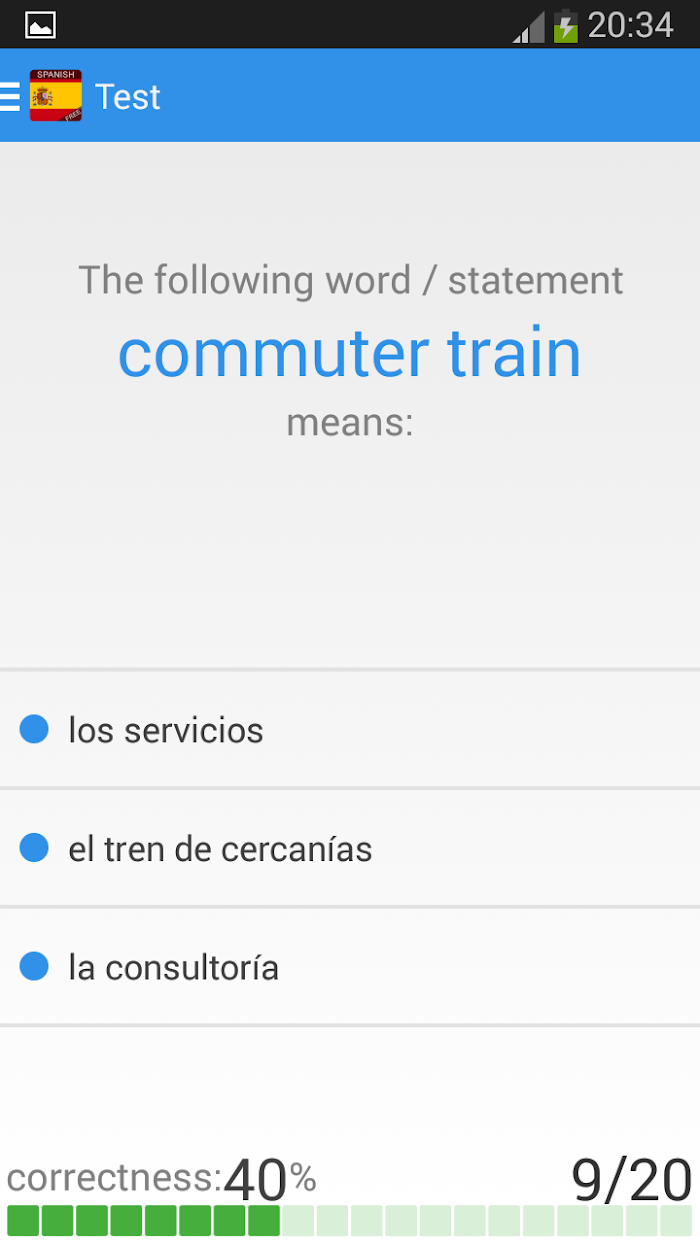Select the answer 'los servicios'

[350, 729]
